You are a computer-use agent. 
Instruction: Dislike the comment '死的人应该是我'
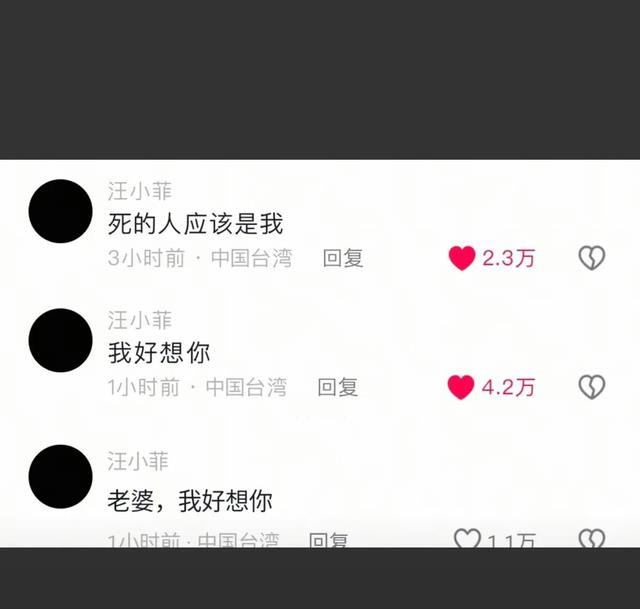[592, 258]
